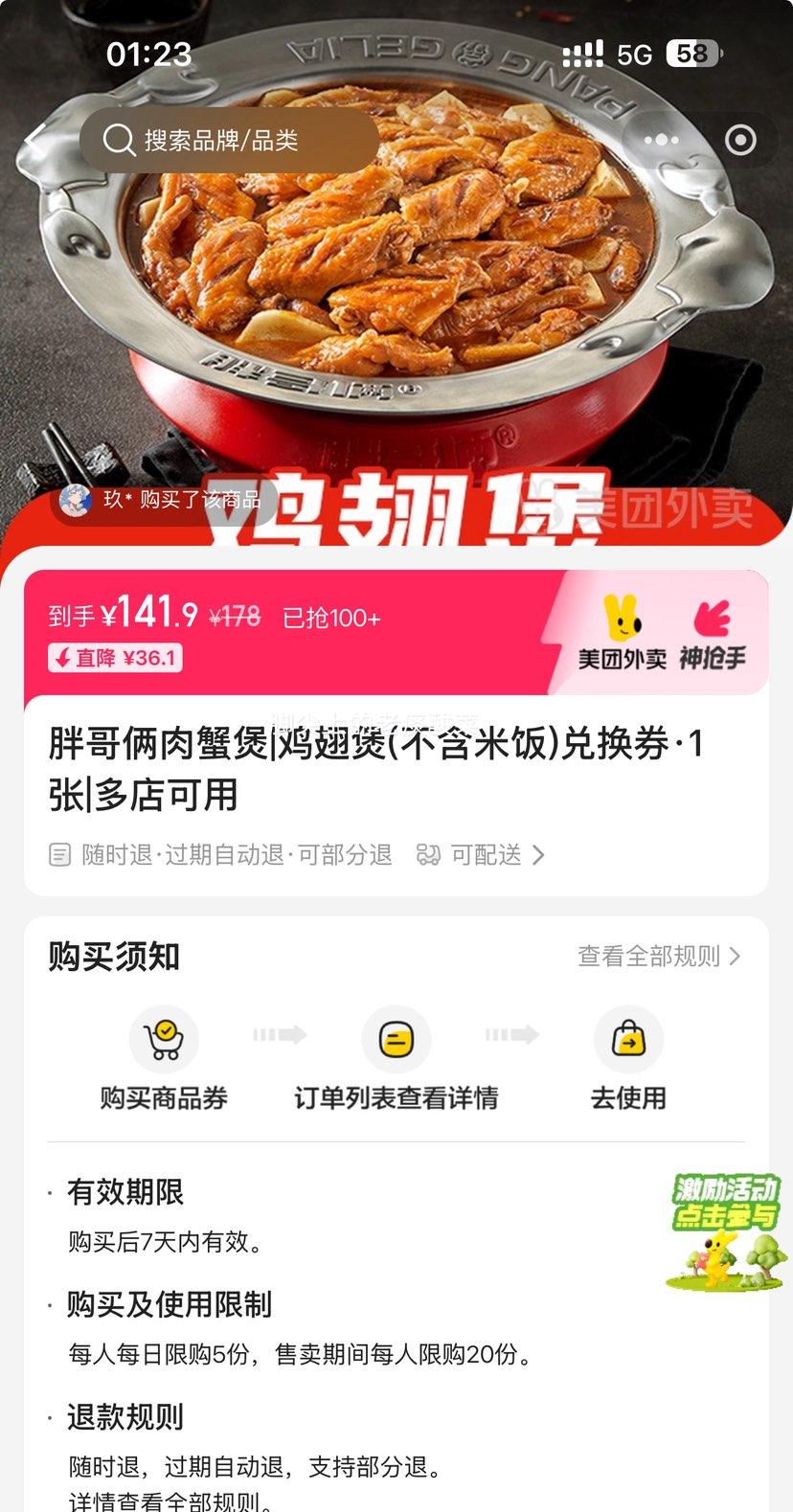Tap the 搜索品牌/品类 search field

(230, 140)
